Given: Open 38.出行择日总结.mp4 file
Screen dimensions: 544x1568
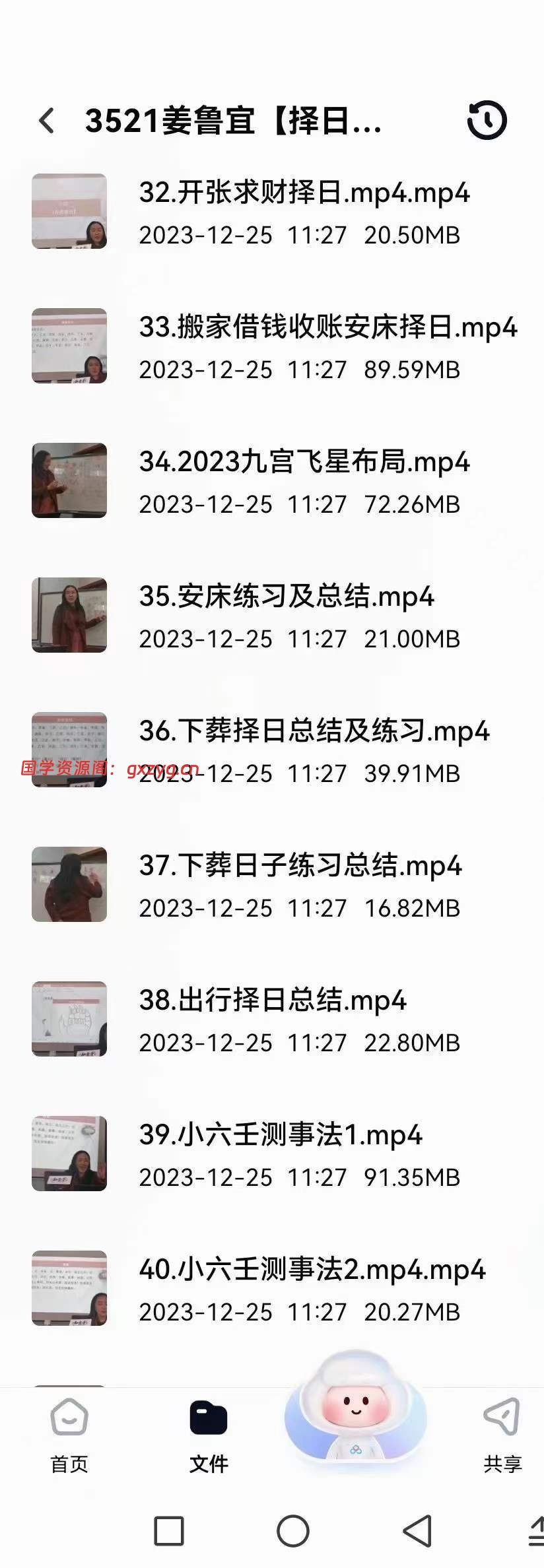Looking at the screenshot, I should coord(272,1001).
